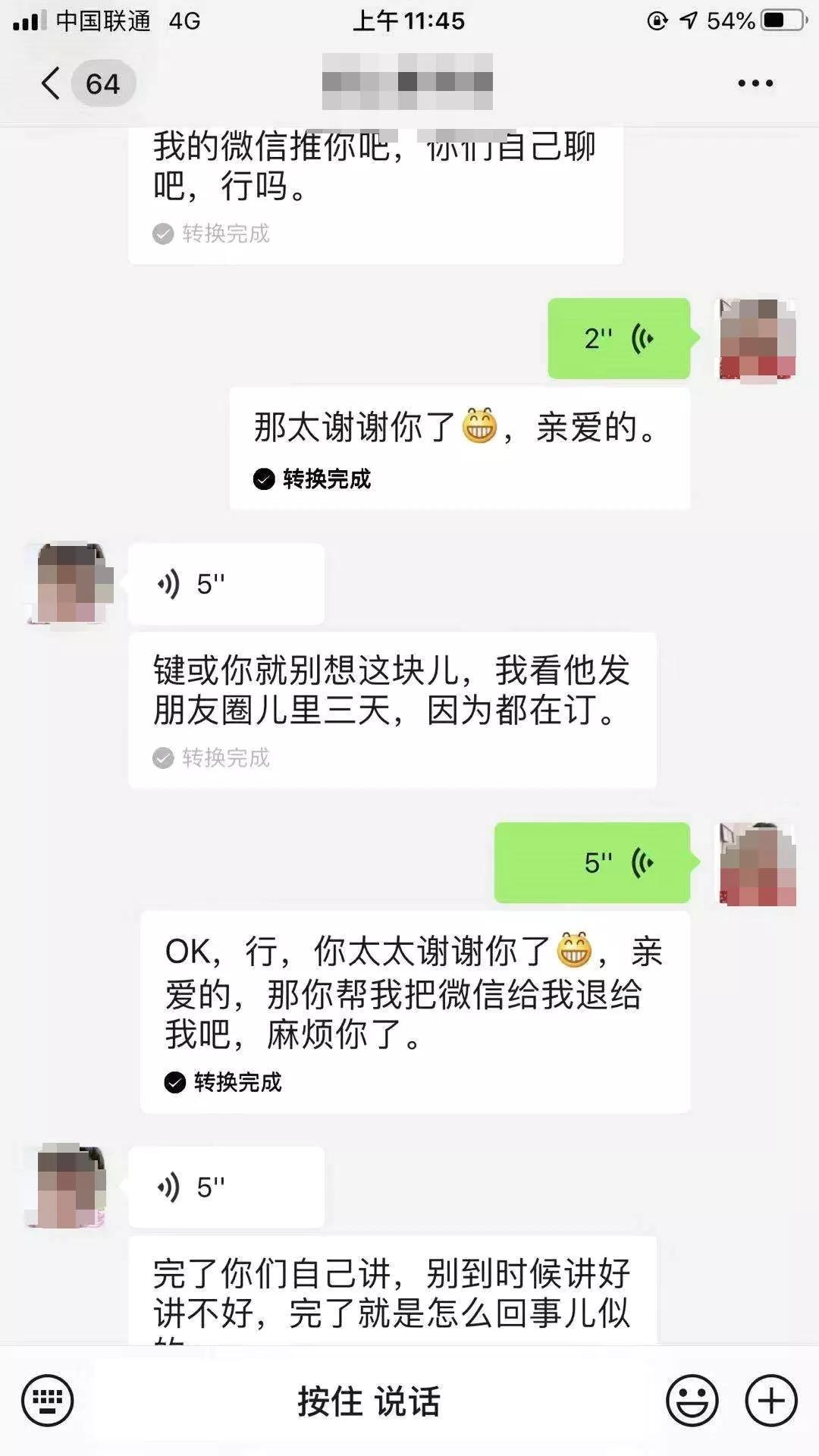Switch to keyboard input mode icon
The height and width of the screenshot is (1456, 819).
click(x=47, y=1401)
